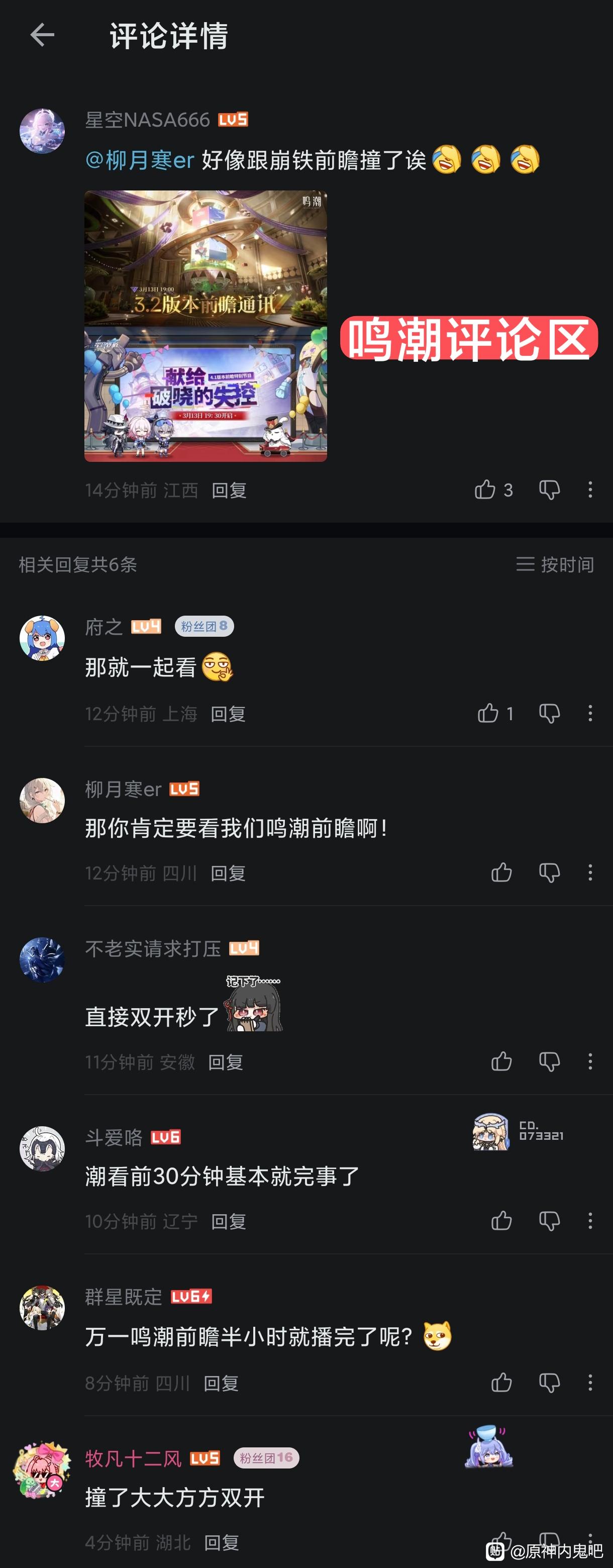Dislike 星空NASA666's comment
This screenshot has width=613, height=1568.
(549, 489)
